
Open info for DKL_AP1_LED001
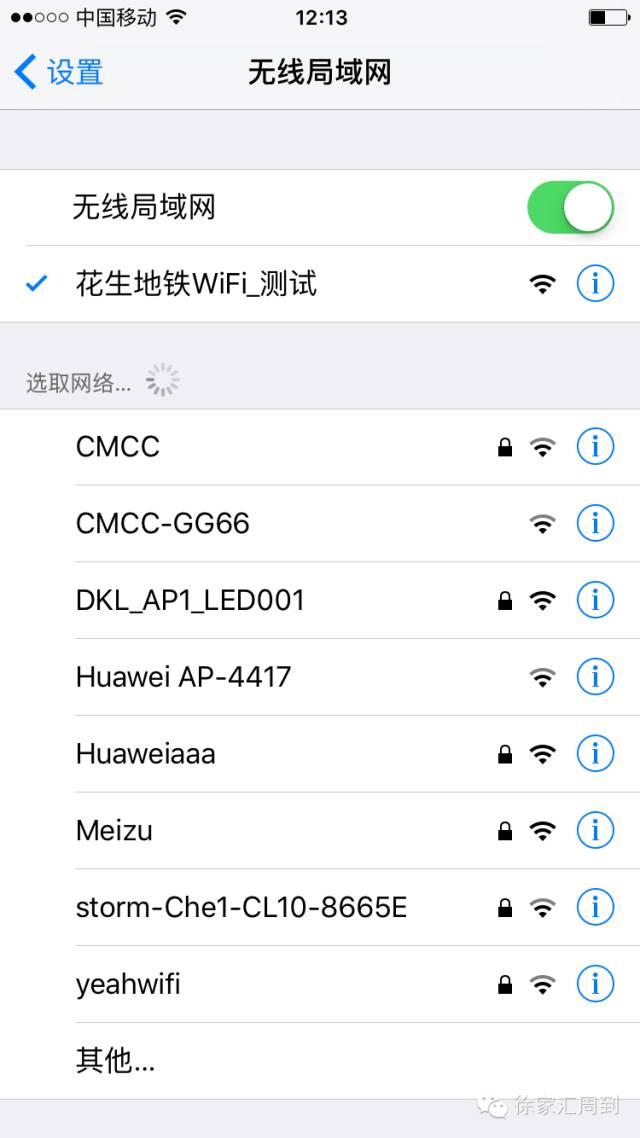595,600
